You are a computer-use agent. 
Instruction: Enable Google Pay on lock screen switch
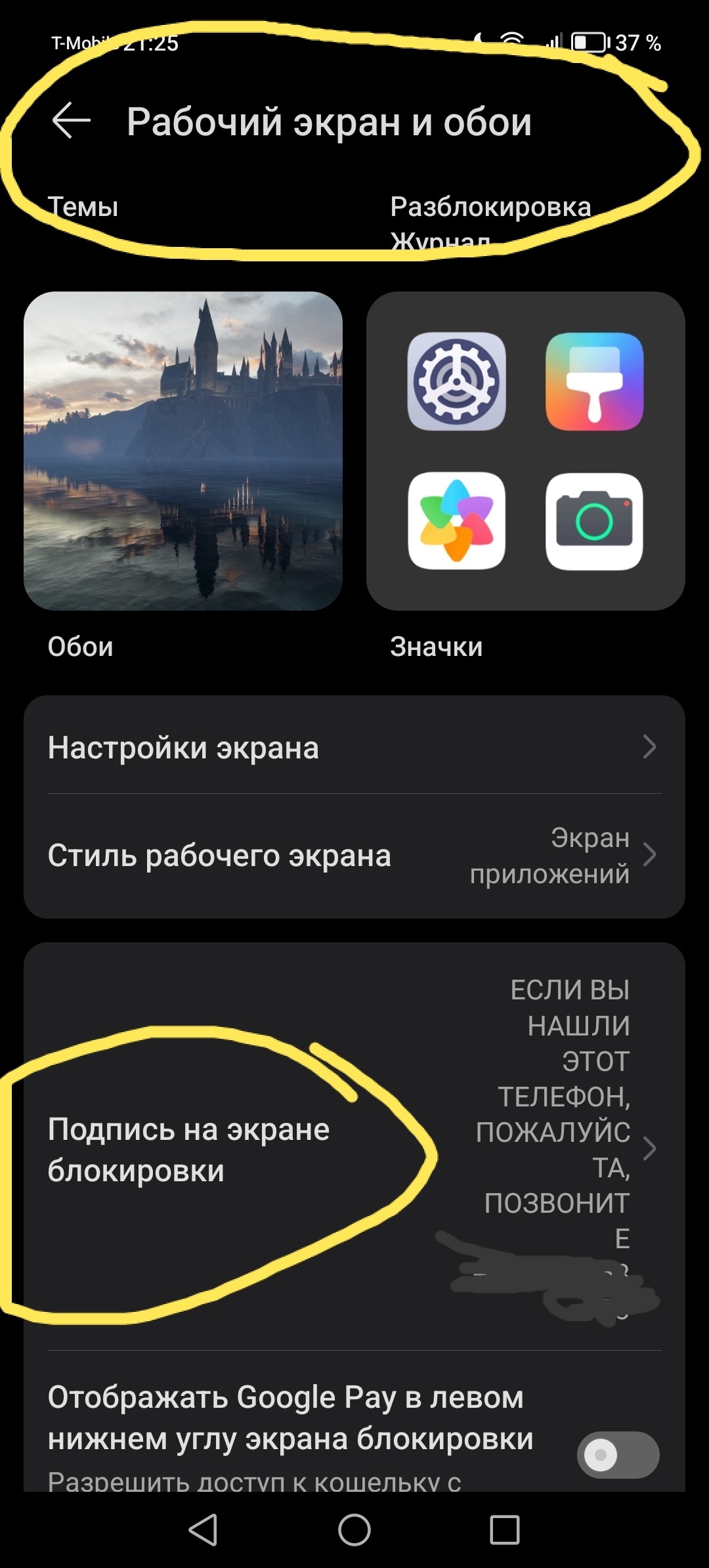618,1455
